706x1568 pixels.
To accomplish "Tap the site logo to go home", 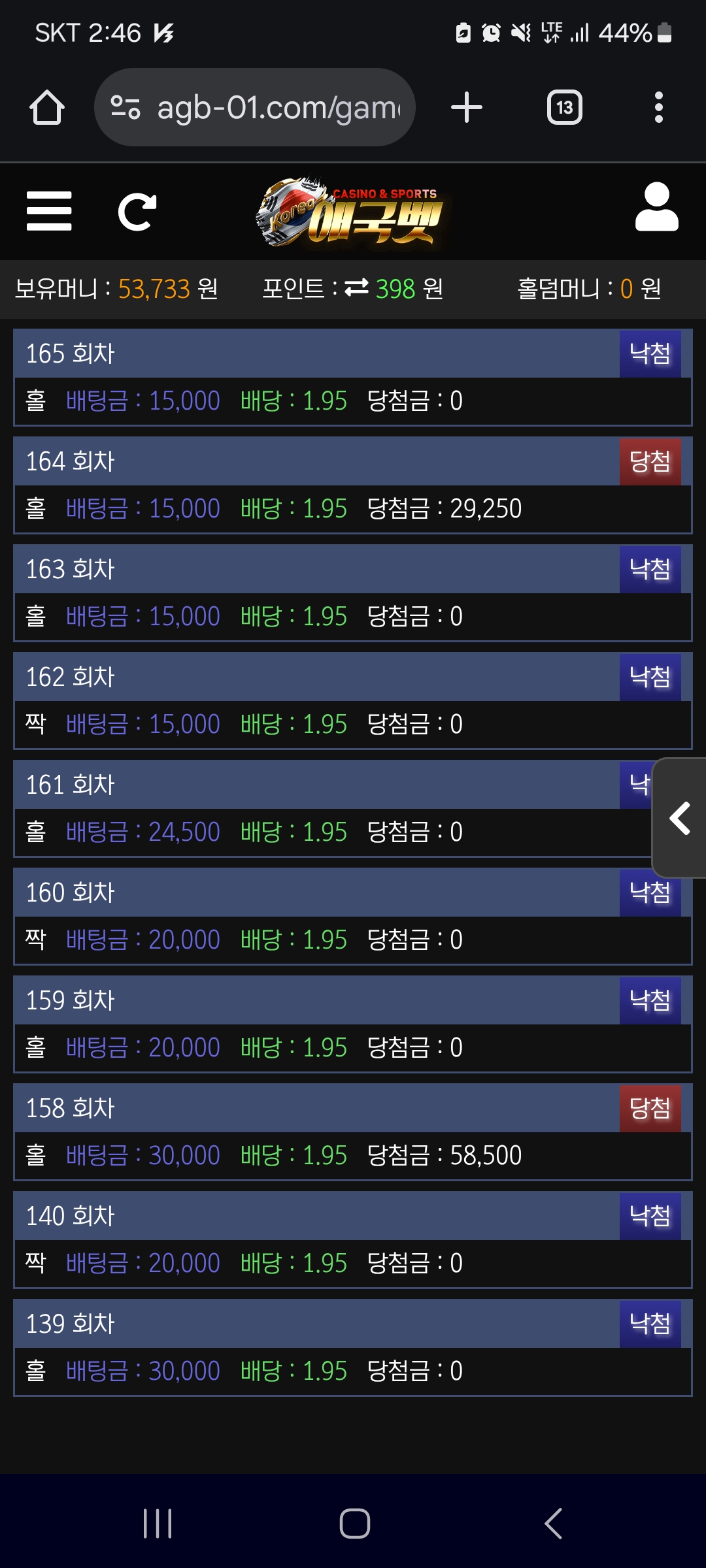I will tap(350, 212).
